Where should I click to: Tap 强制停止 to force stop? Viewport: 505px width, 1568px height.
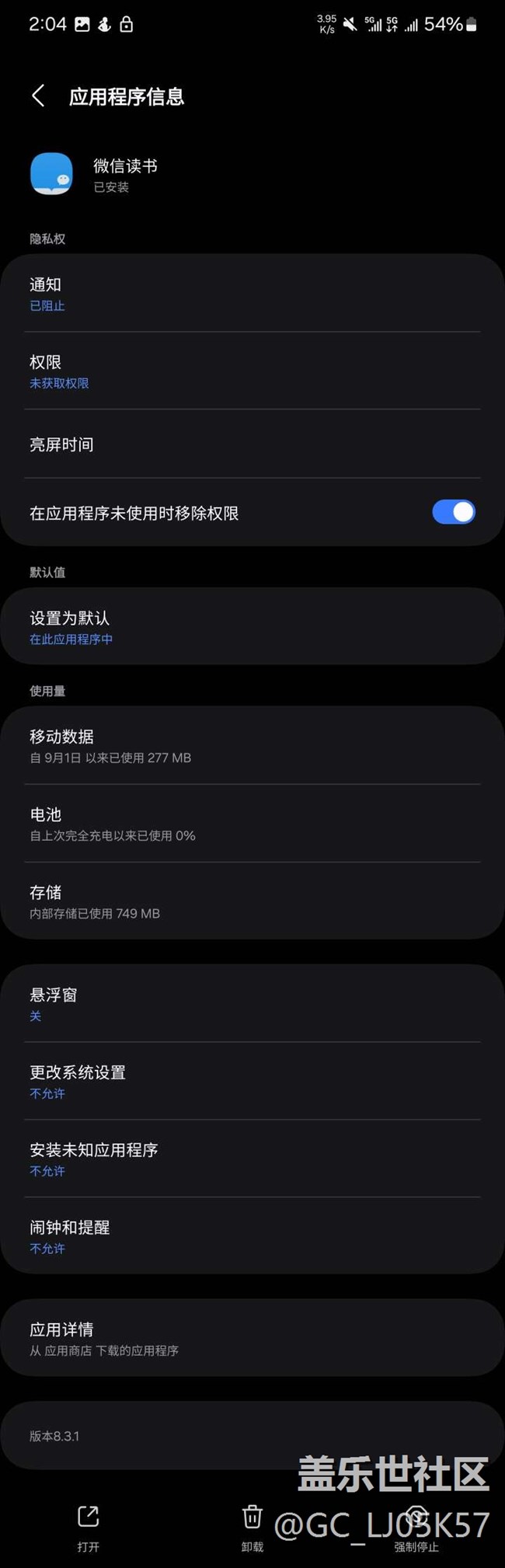(x=416, y=1528)
